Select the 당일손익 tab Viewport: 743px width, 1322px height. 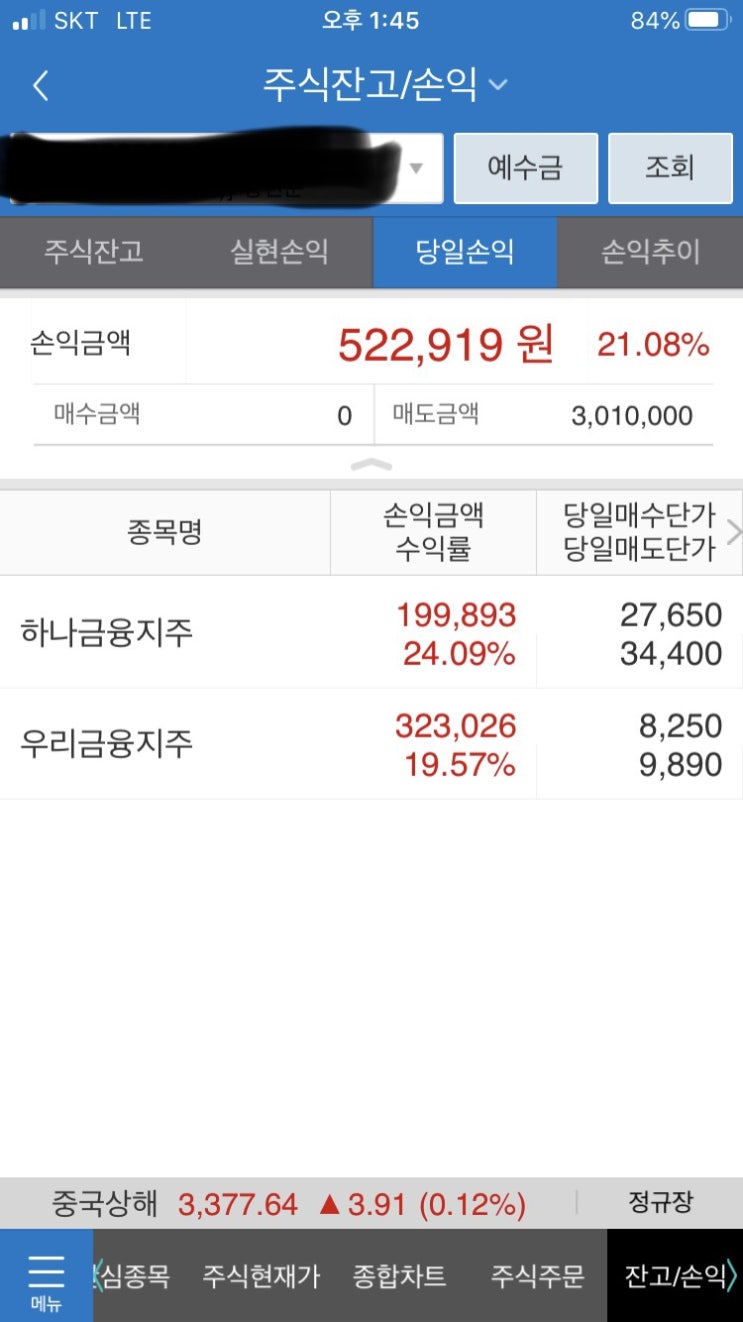(x=465, y=252)
